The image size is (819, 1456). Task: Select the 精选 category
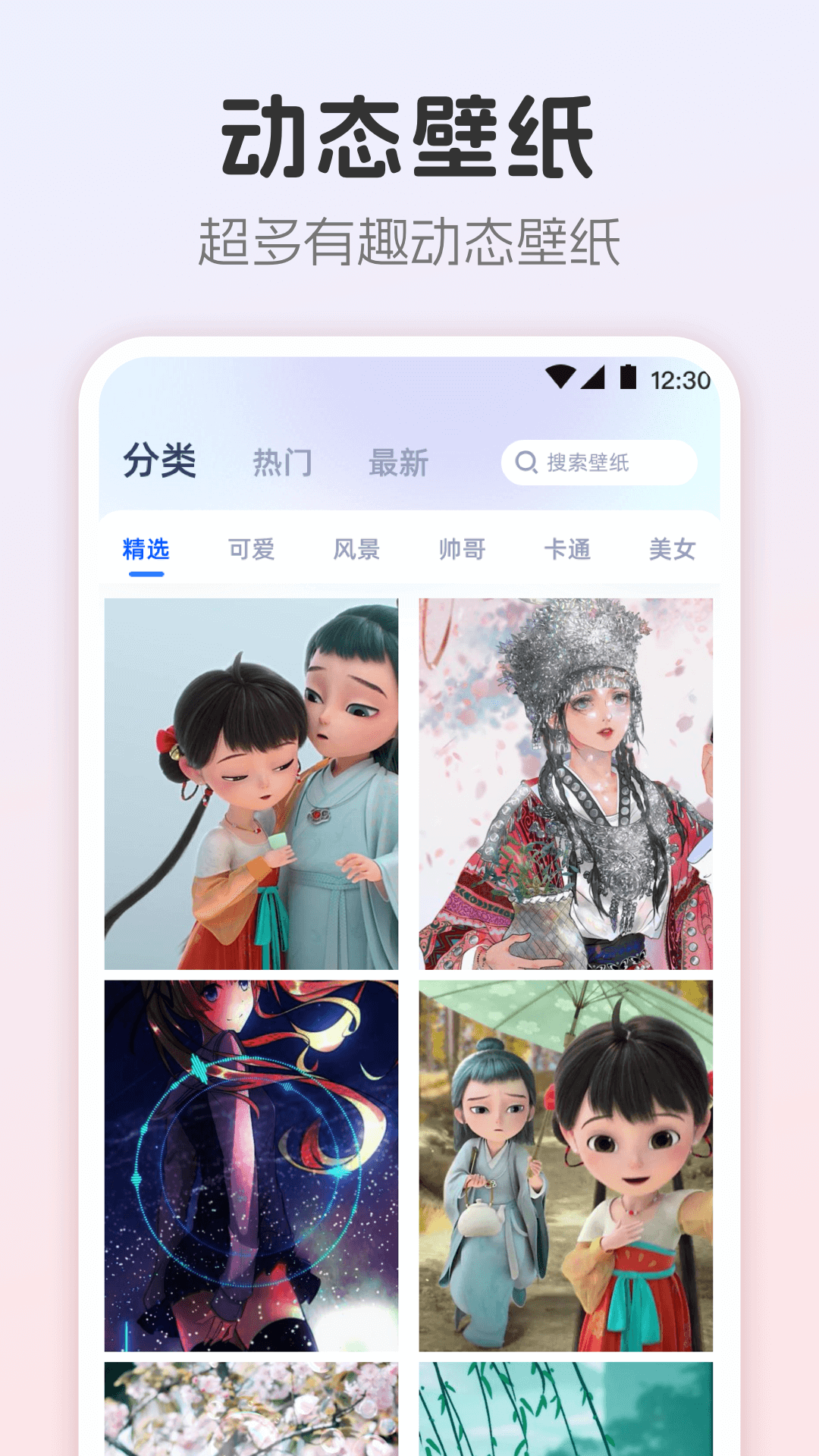pos(147,548)
